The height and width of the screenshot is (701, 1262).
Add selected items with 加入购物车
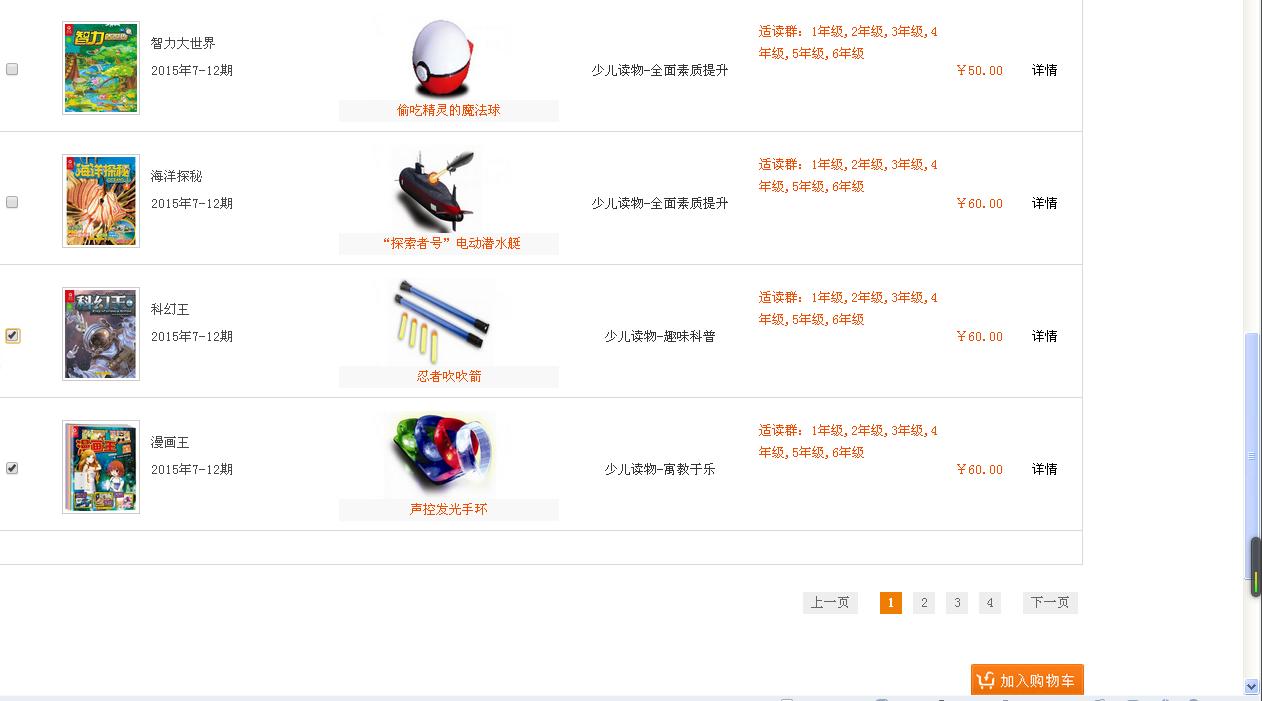pyautogui.click(x=1027, y=680)
